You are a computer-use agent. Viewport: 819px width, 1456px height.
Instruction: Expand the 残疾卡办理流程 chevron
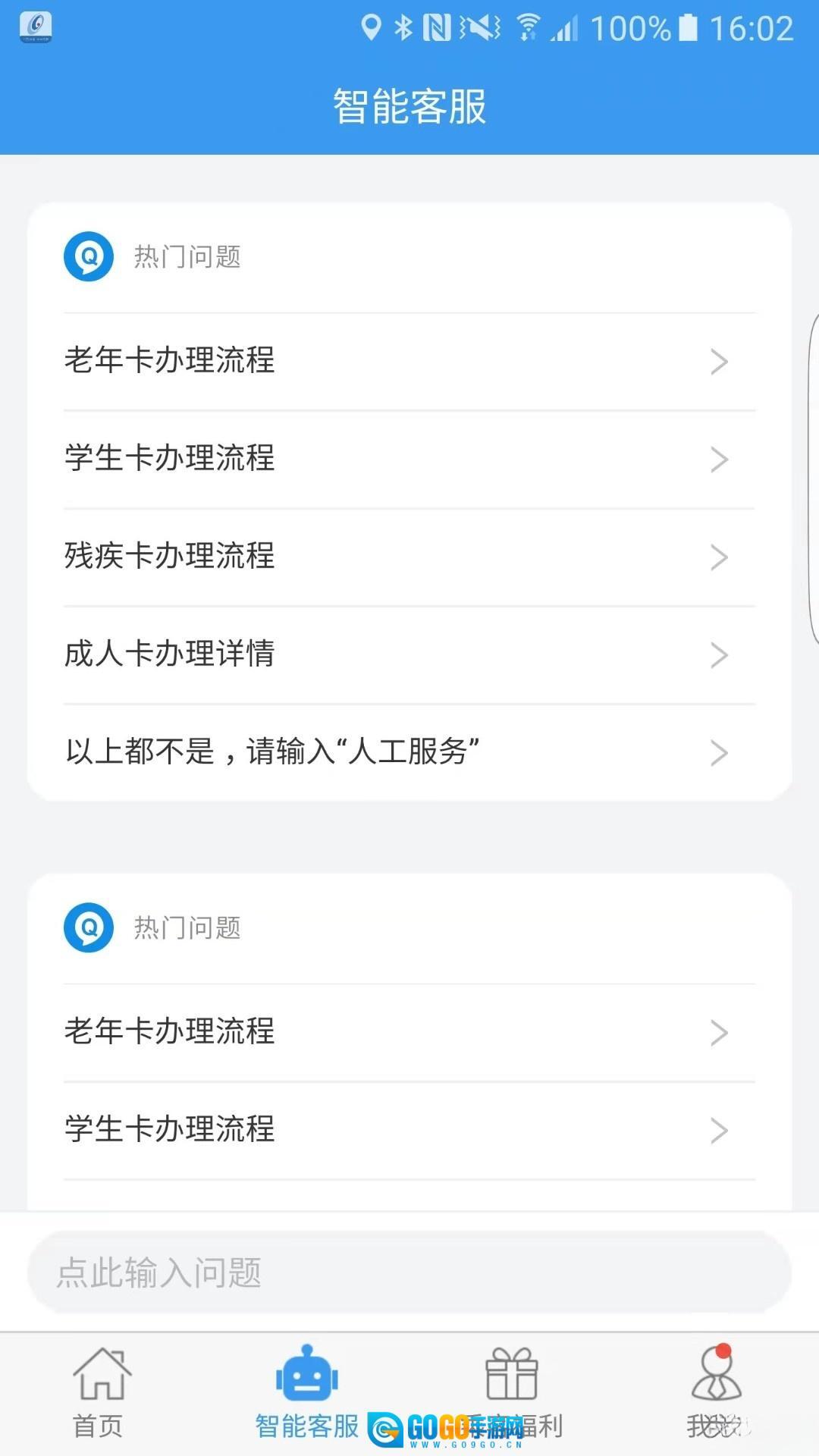click(719, 557)
